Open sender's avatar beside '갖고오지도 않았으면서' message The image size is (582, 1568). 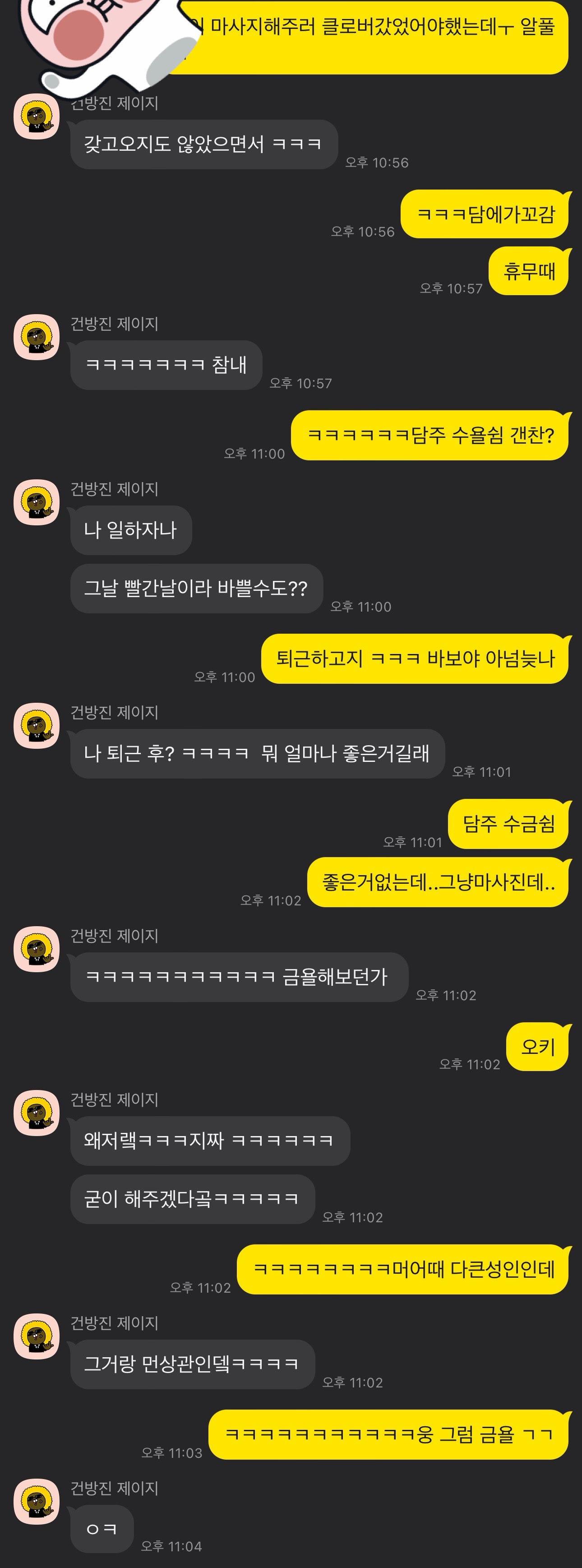point(37,116)
